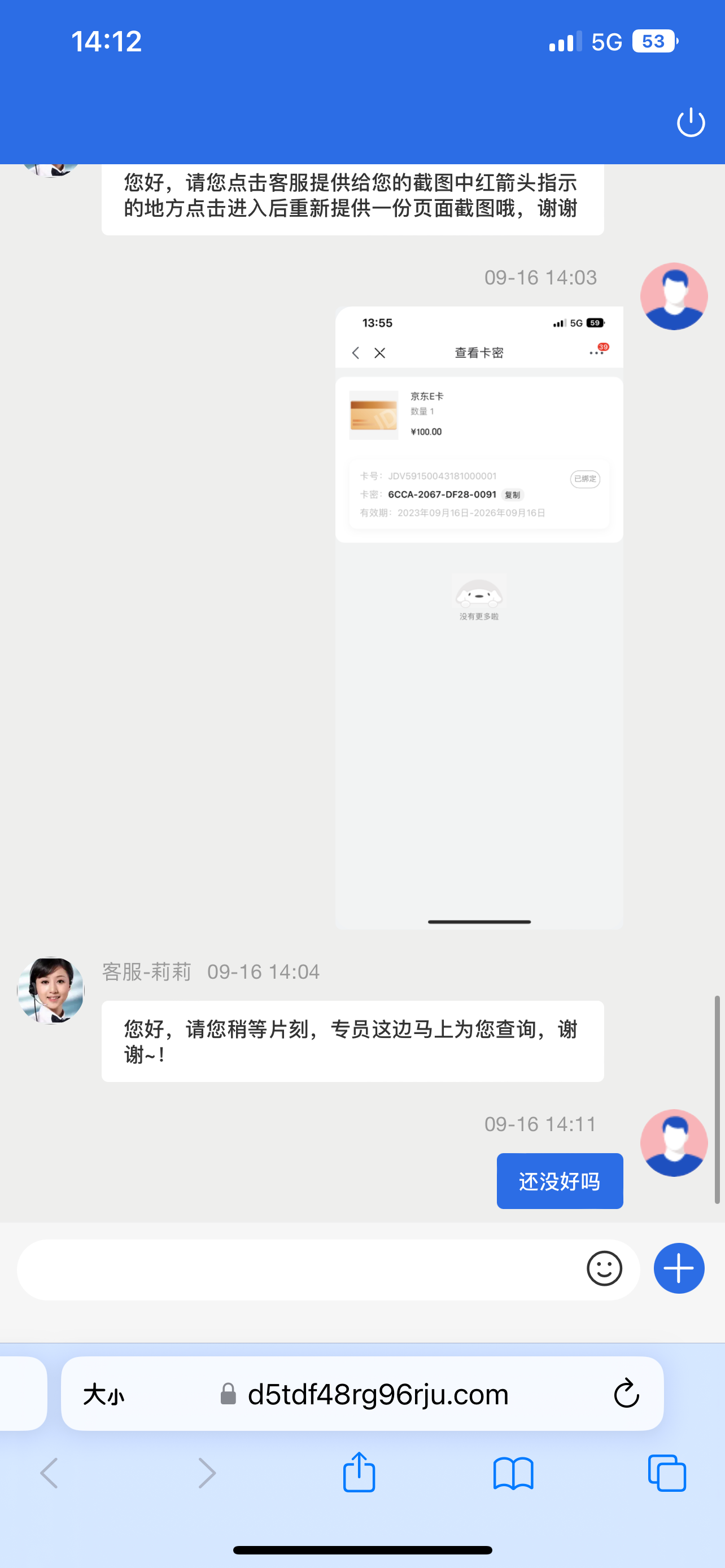Reload the page with the refresh icon
Screen dimensions: 725x1568
pyautogui.click(x=626, y=1395)
